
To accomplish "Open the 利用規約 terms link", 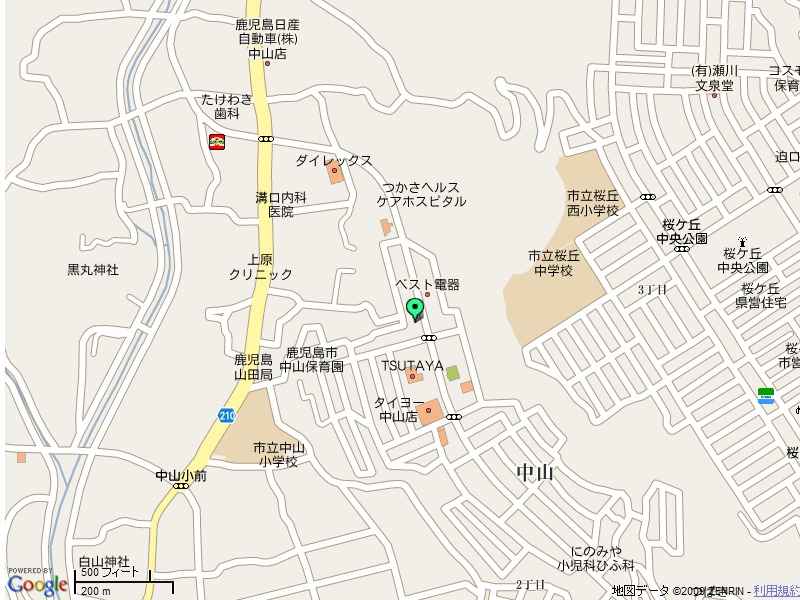I will point(776,591).
